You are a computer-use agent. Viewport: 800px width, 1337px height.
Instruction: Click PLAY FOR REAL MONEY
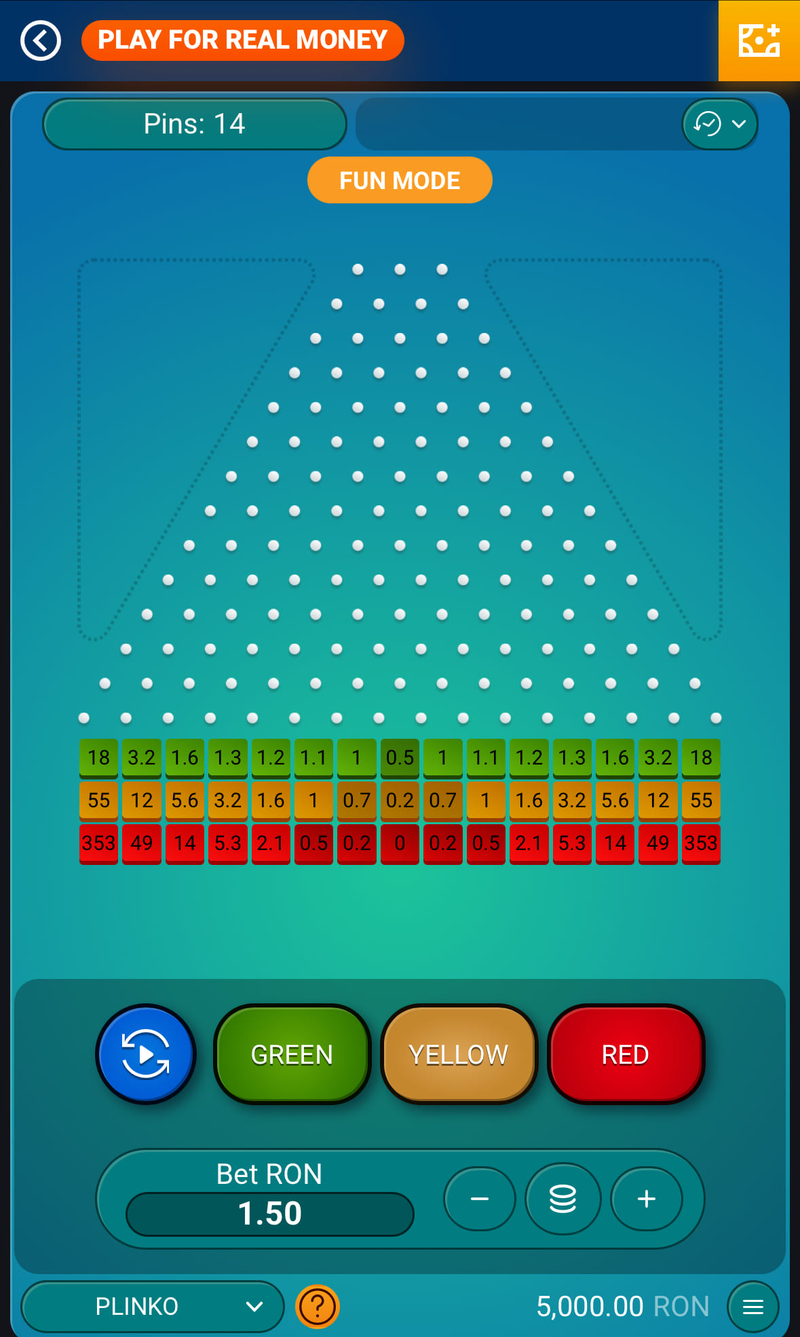pos(242,40)
